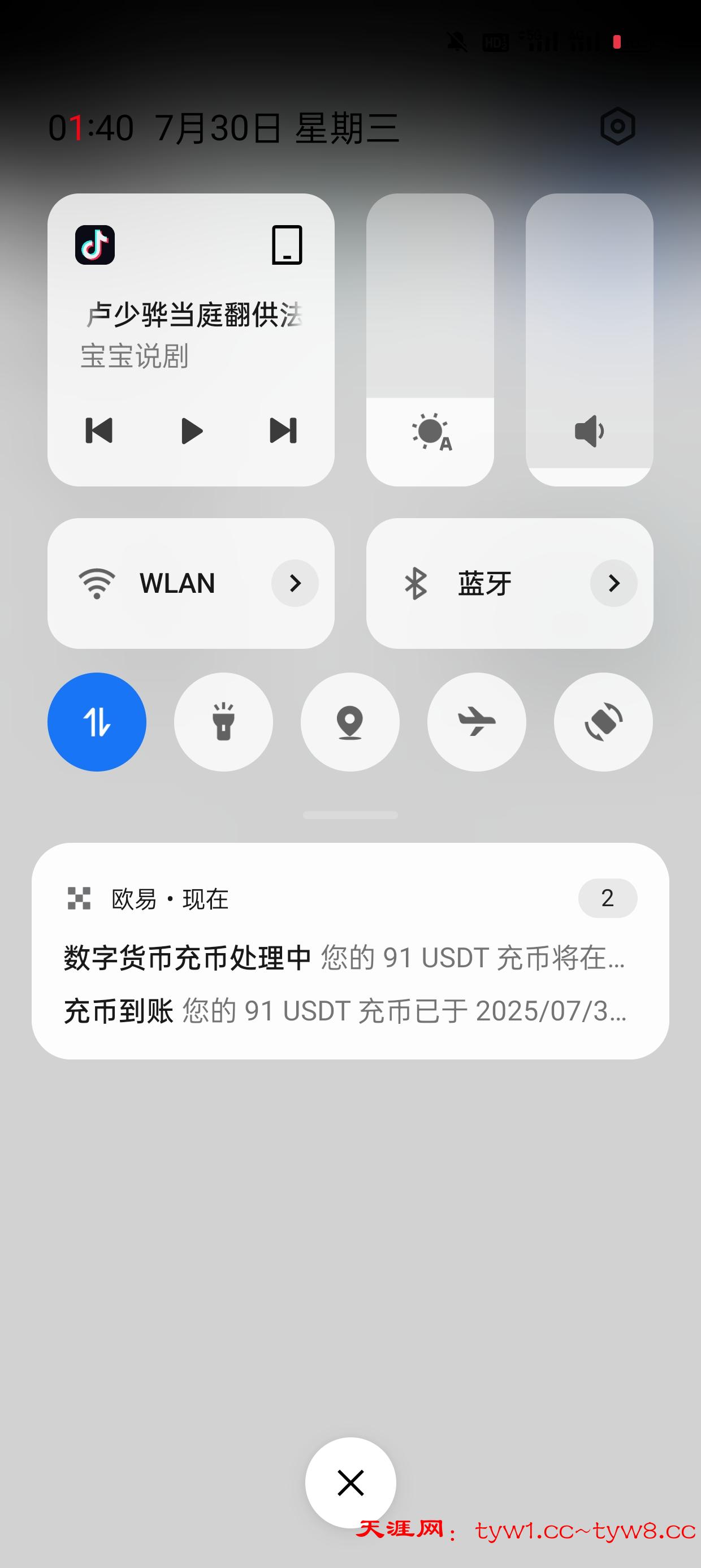This screenshot has width=701, height=1568.
Task: Toggle WLAN on or off
Action: point(158,583)
